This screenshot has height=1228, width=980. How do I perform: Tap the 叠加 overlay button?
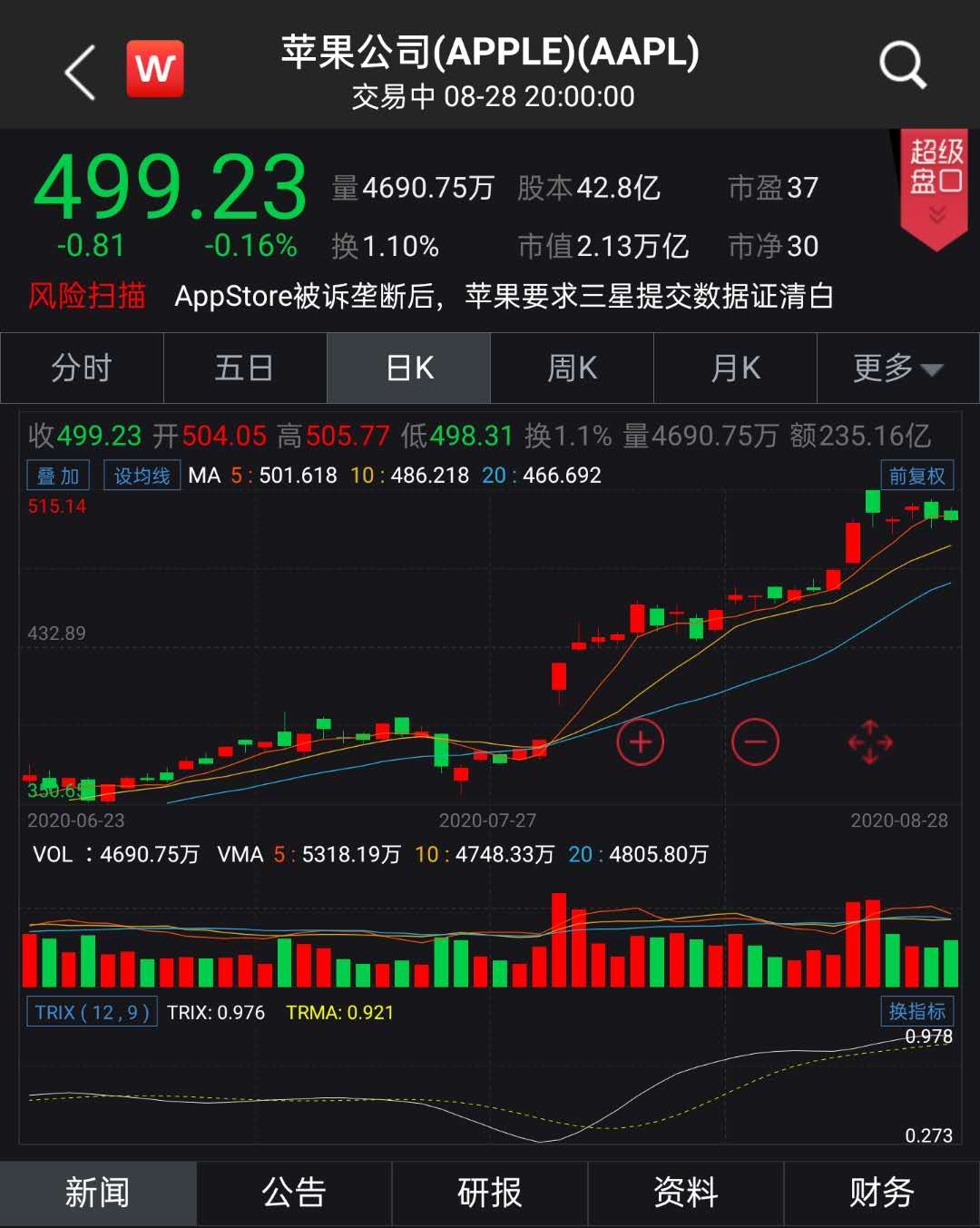[58, 476]
